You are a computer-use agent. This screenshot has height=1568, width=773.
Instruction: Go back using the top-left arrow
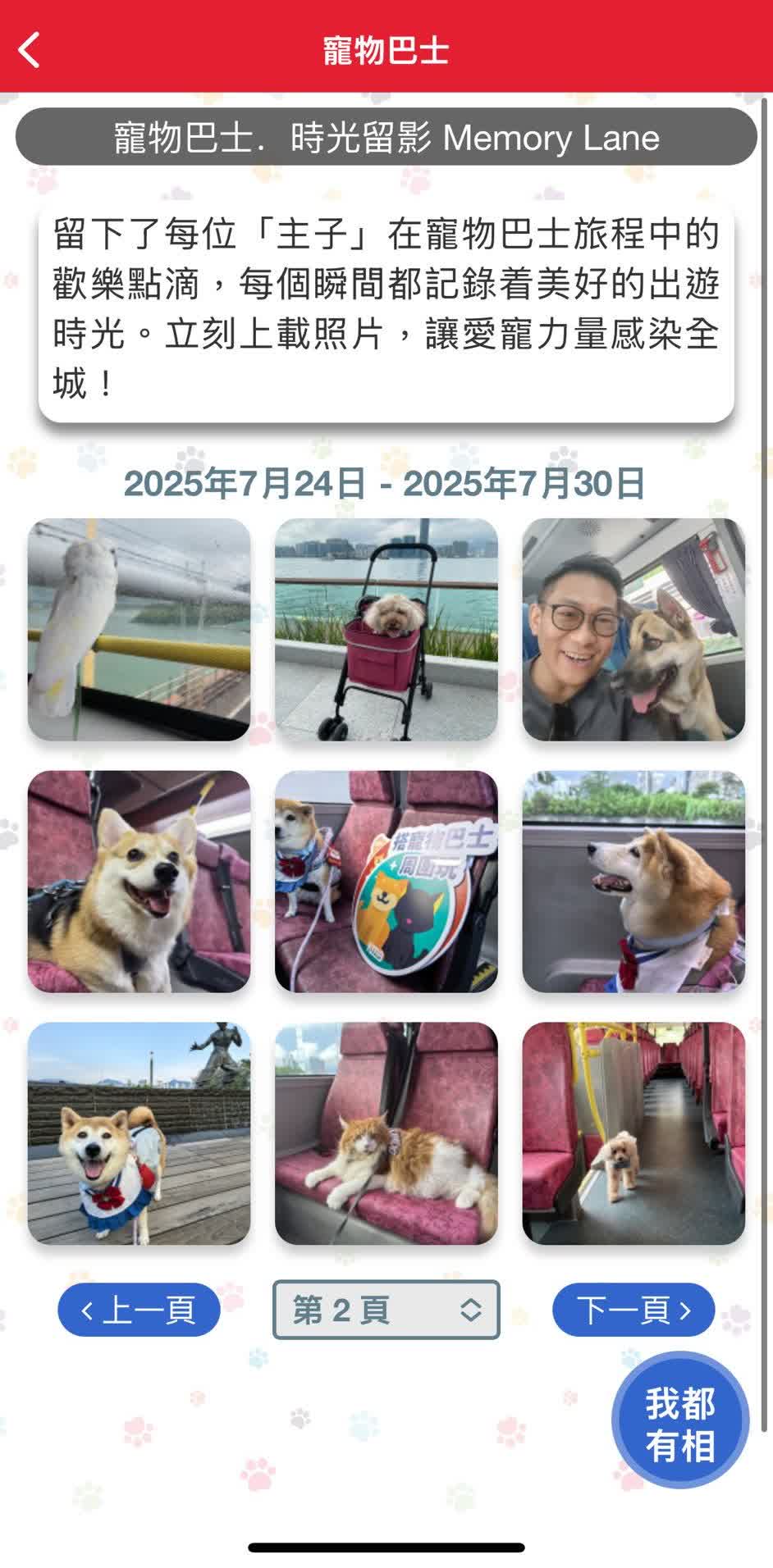point(30,50)
